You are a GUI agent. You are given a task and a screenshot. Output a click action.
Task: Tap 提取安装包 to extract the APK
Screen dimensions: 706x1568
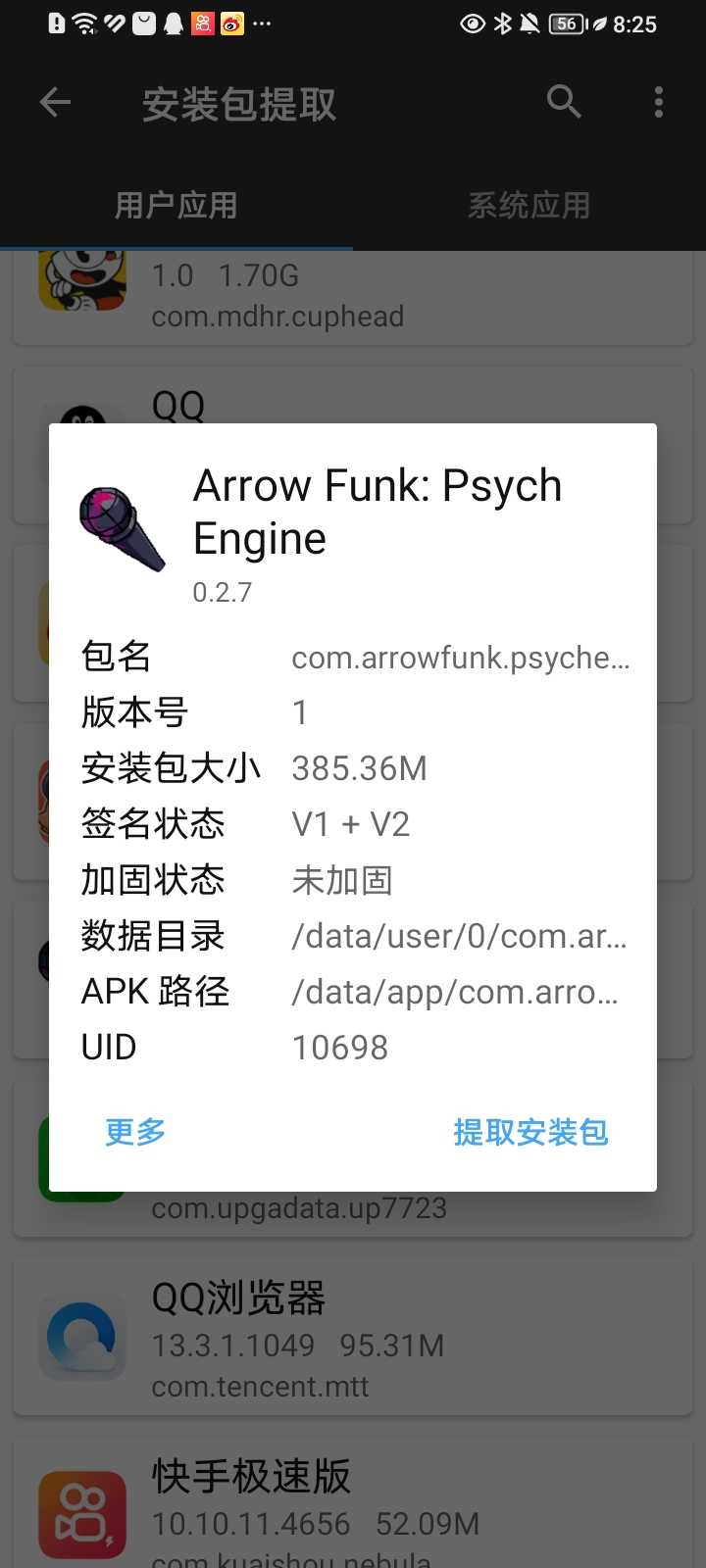point(530,1132)
